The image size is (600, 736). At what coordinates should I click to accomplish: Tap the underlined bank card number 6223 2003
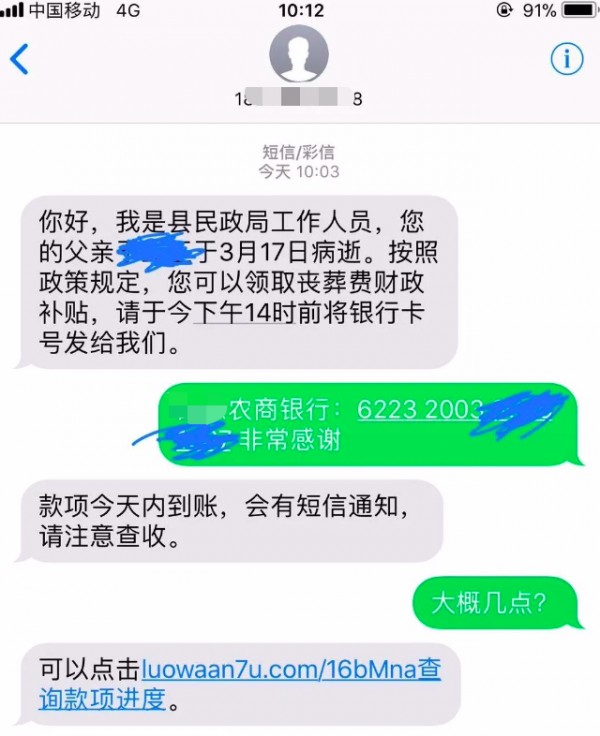click(420, 410)
